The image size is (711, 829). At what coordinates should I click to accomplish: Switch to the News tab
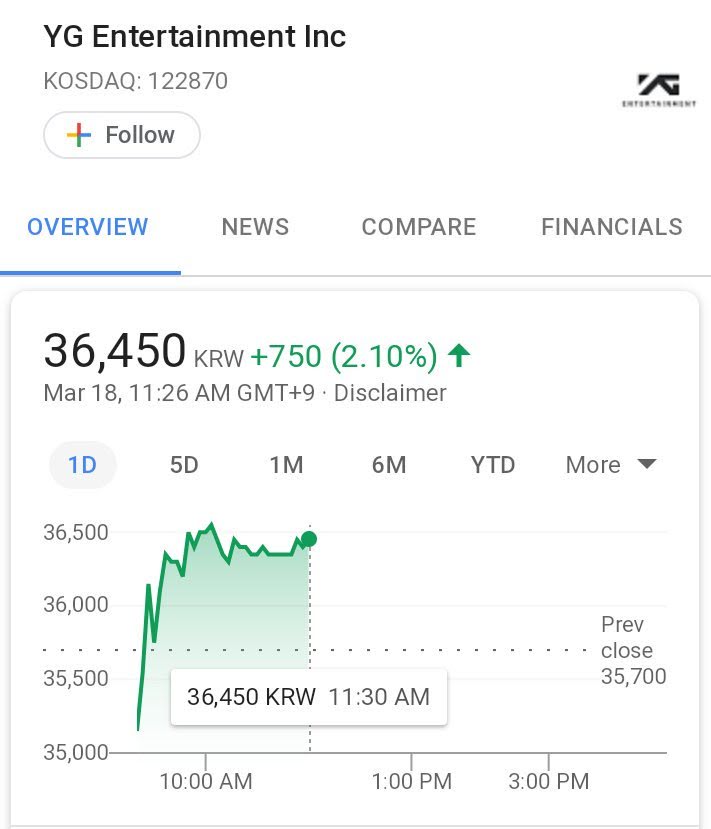click(255, 227)
